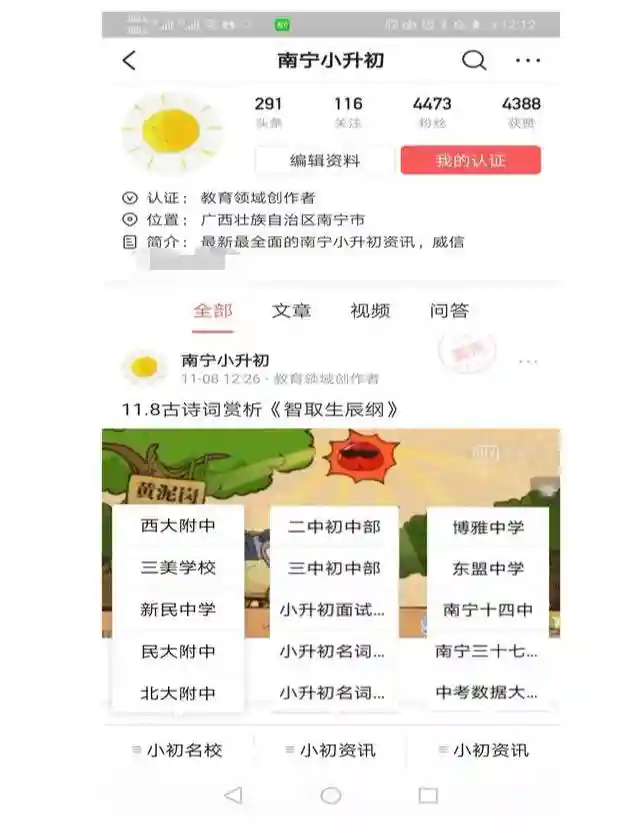Image resolution: width=625 pixels, height=833 pixels.
Task: Open 我的认证
Action: click(470, 160)
